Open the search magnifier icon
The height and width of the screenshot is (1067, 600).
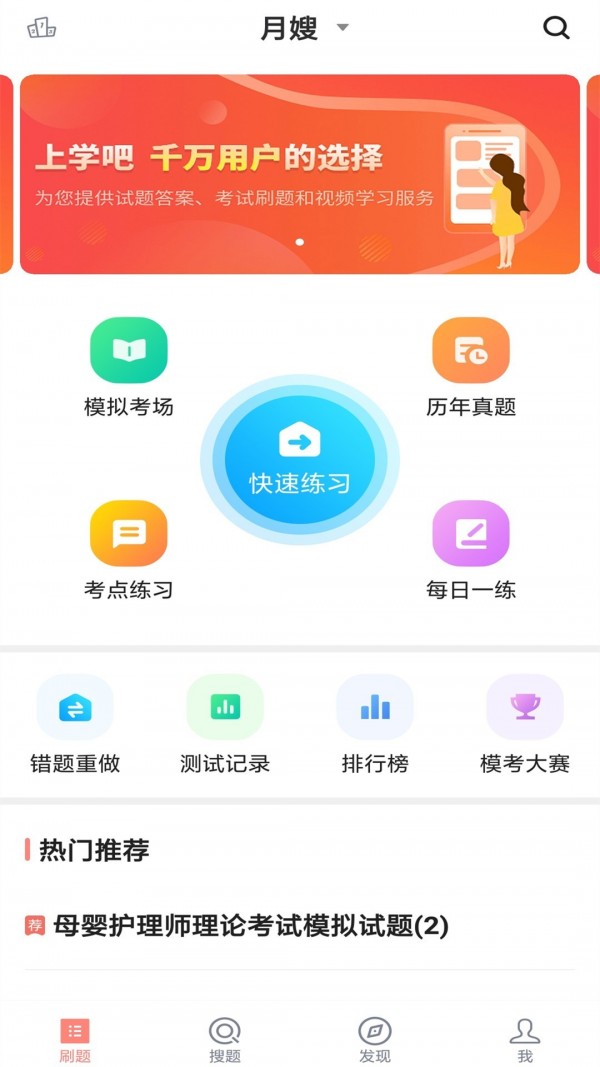556,28
